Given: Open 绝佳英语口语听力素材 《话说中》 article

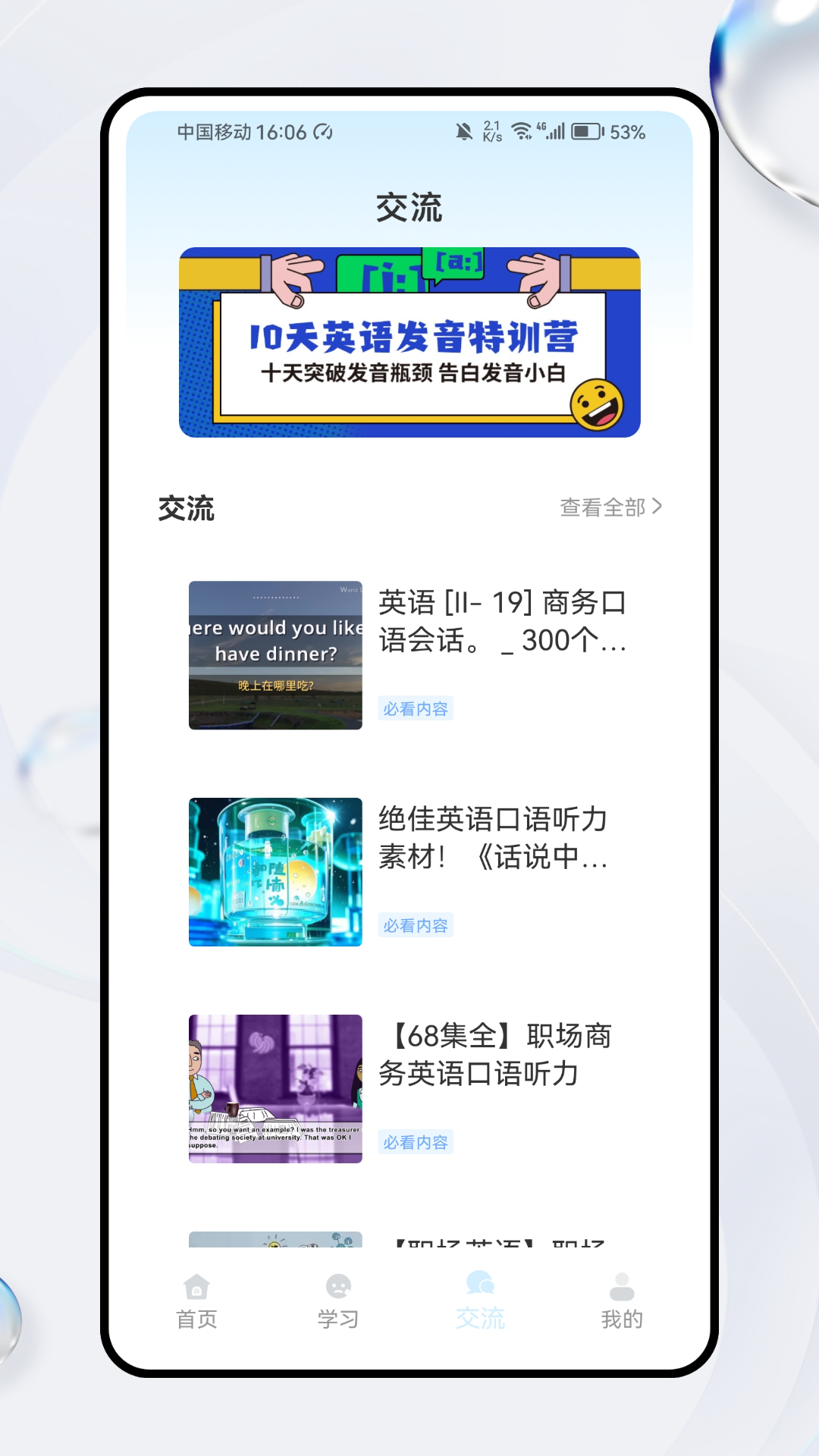Looking at the screenshot, I should click(x=497, y=838).
